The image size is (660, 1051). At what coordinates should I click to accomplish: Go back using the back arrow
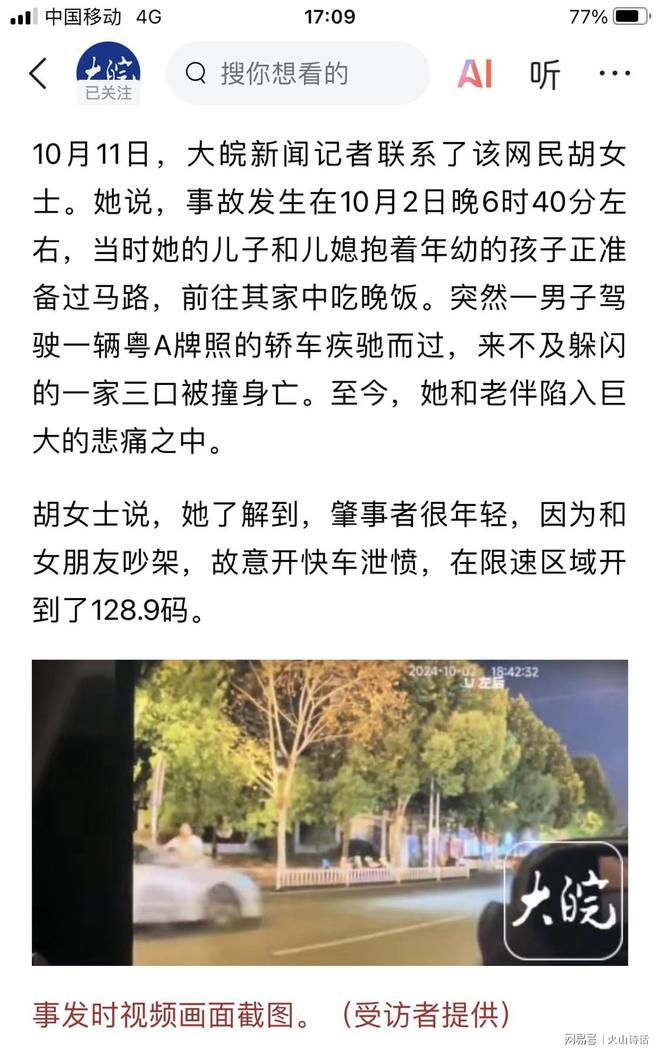38,73
